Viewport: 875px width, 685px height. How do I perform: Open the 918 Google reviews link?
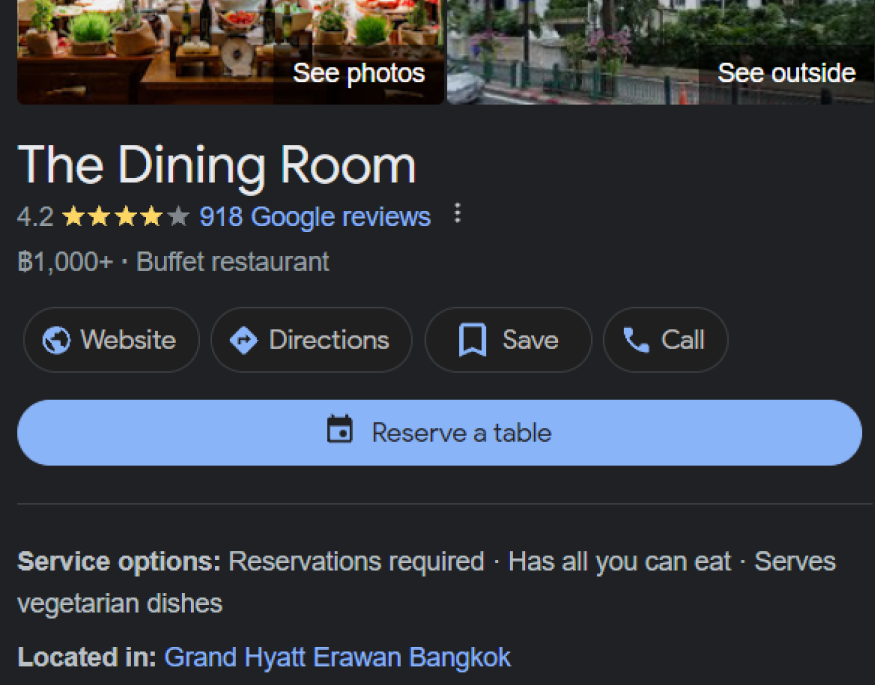click(315, 216)
